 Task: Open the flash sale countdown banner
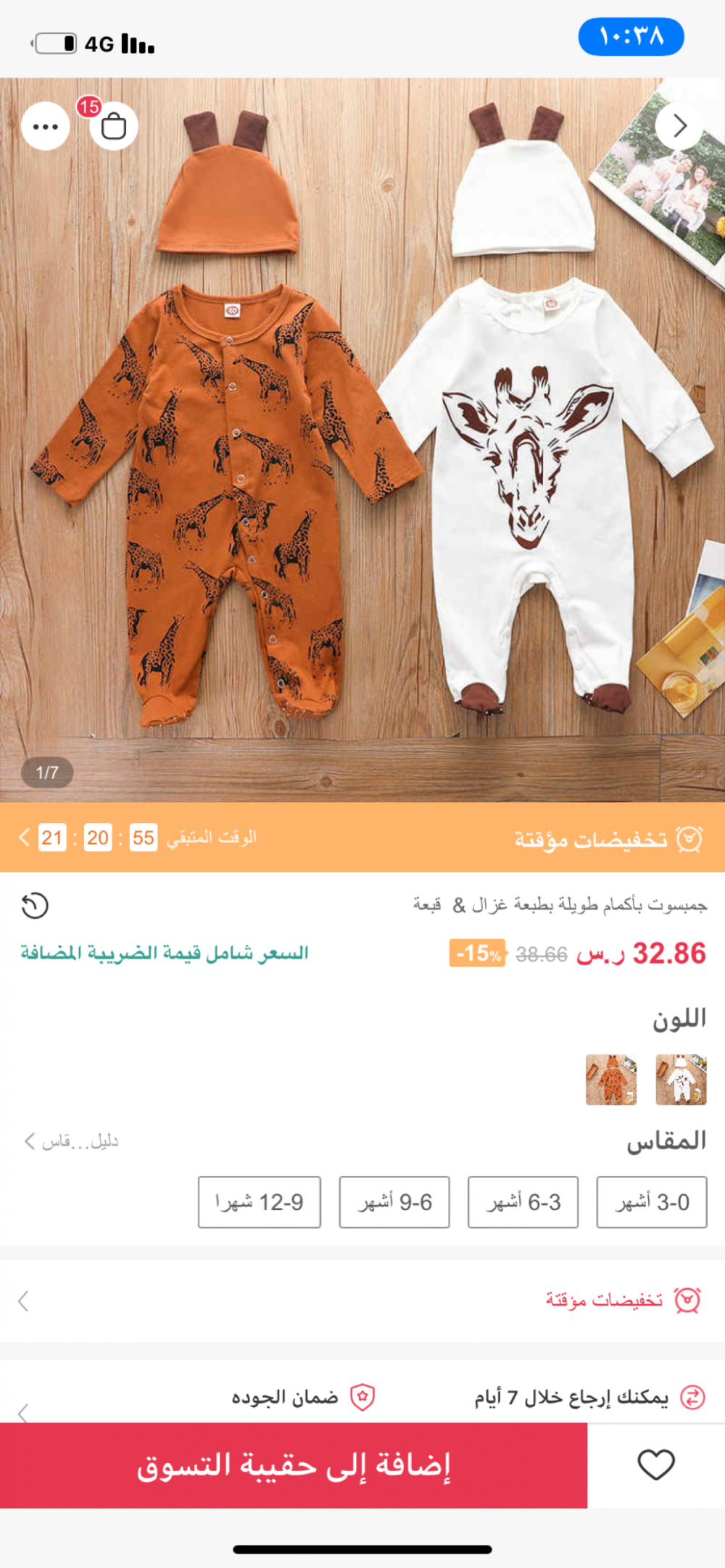362,838
